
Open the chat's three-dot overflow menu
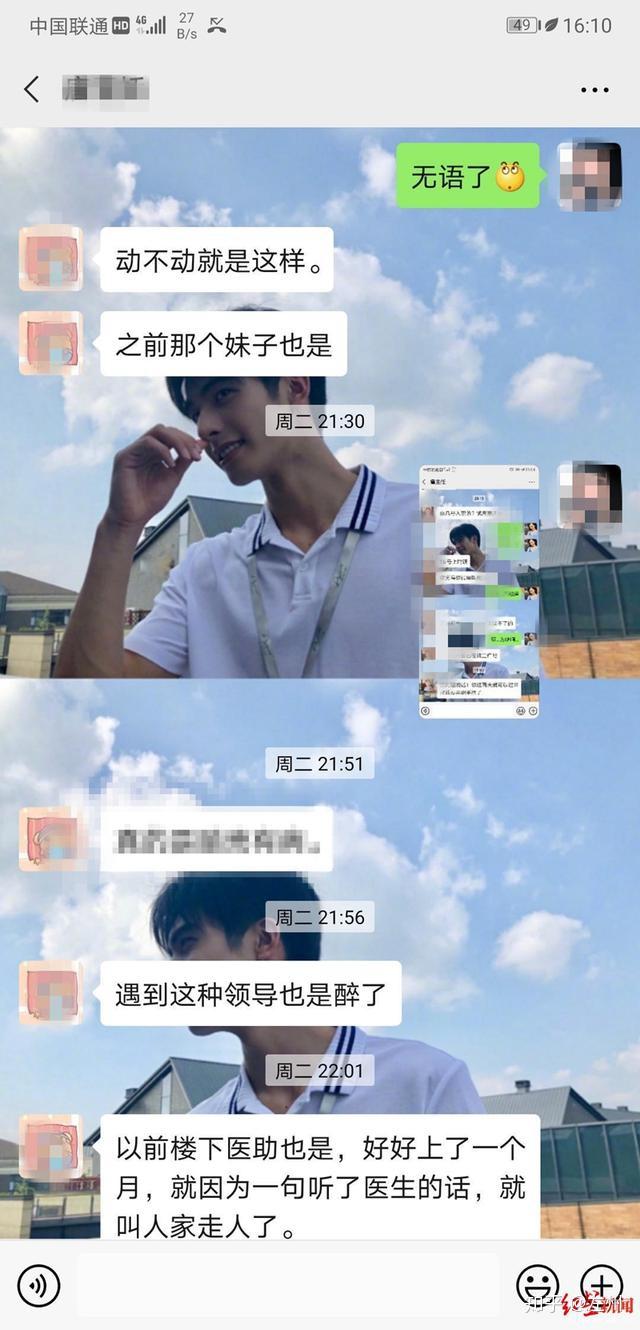pyautogui.click(x=594, y=89)
